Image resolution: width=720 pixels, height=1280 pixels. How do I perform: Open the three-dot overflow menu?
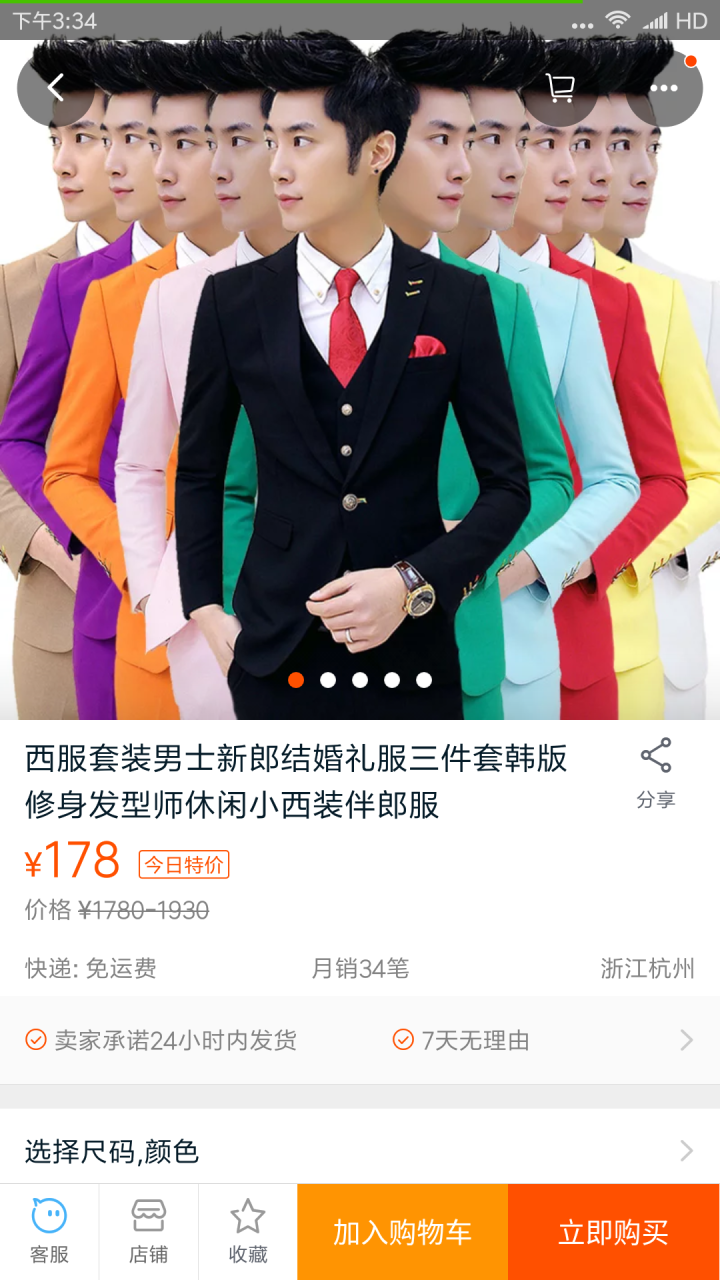point(663,88)
